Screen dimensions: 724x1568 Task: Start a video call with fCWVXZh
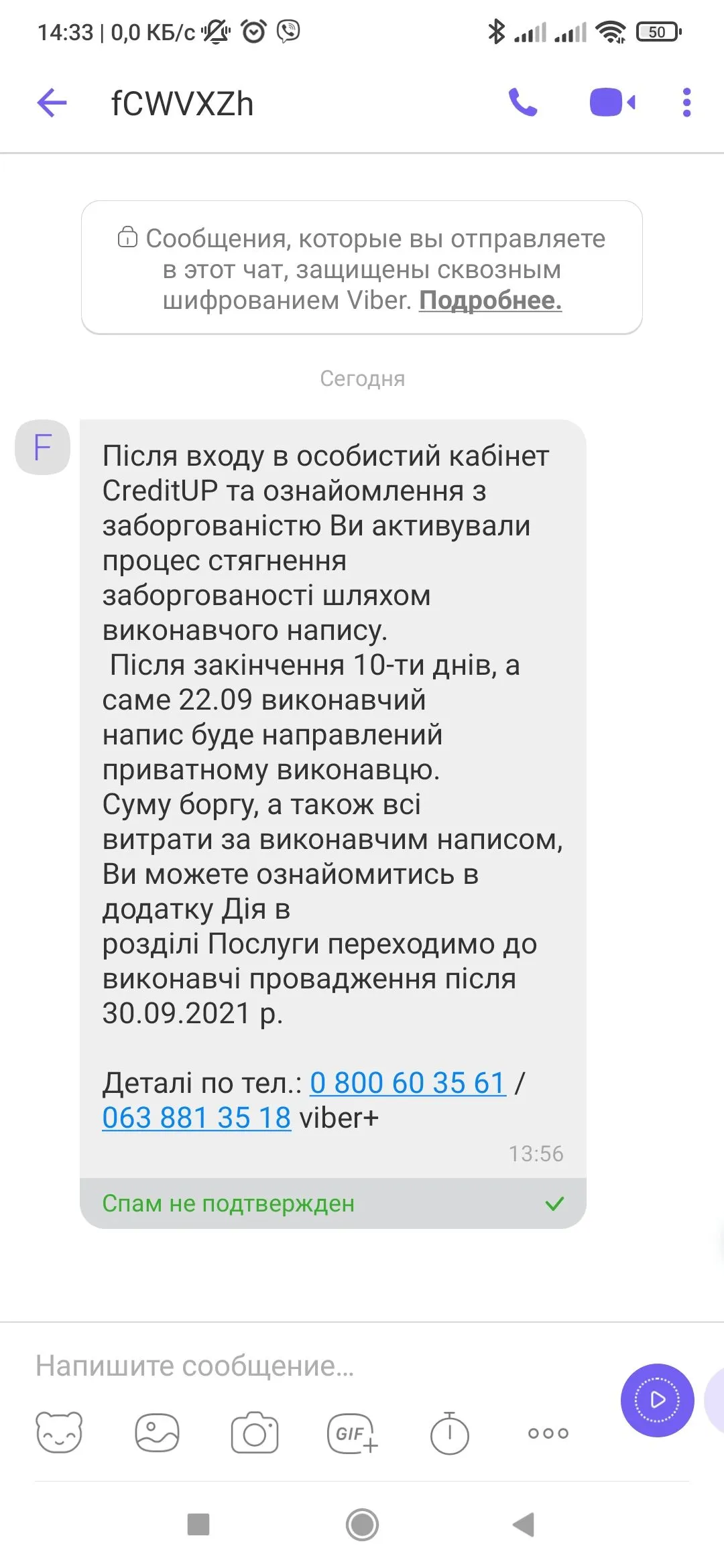(611, 103)
